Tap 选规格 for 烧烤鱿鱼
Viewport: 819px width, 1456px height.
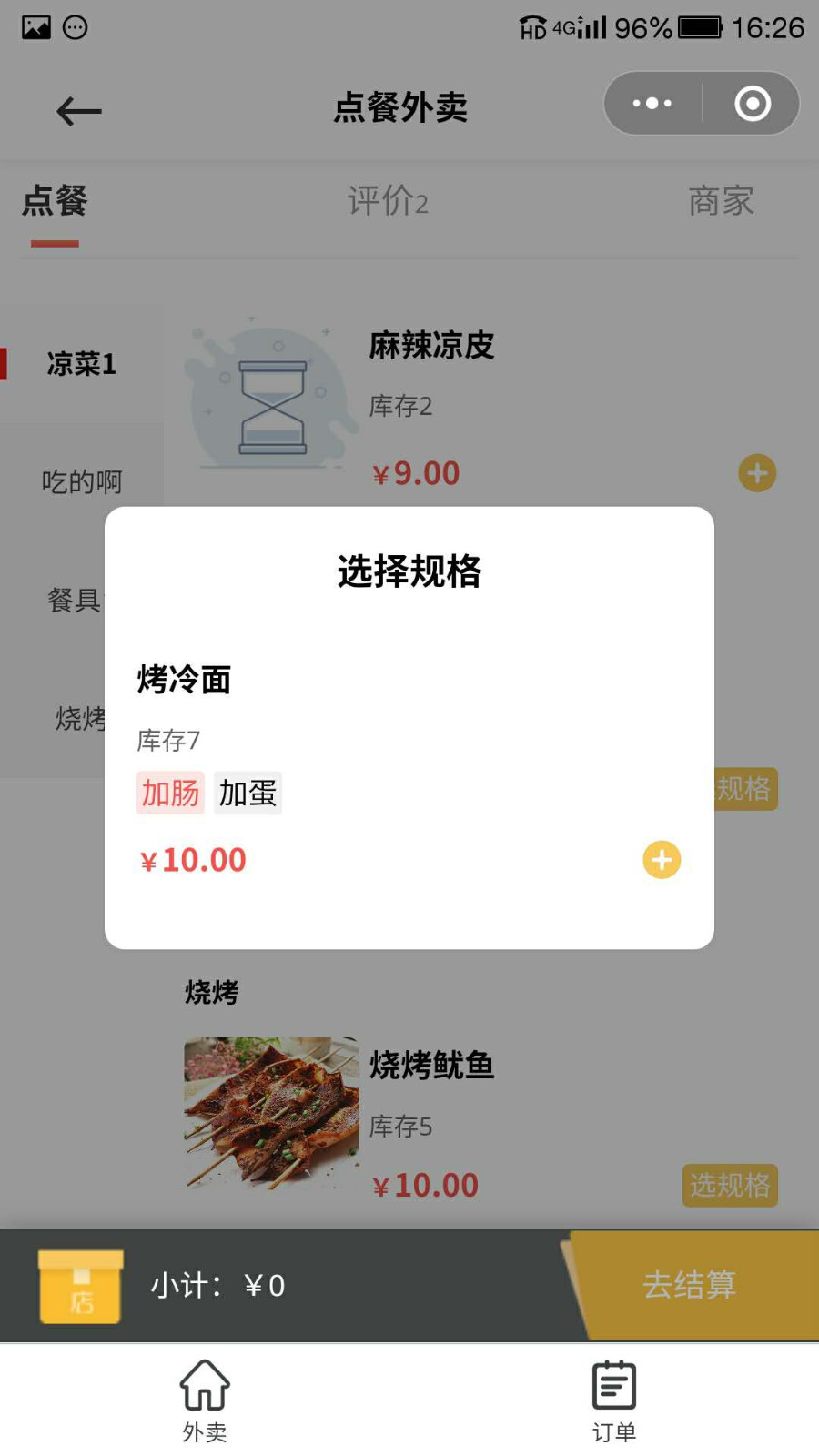tap(730, 1185)
